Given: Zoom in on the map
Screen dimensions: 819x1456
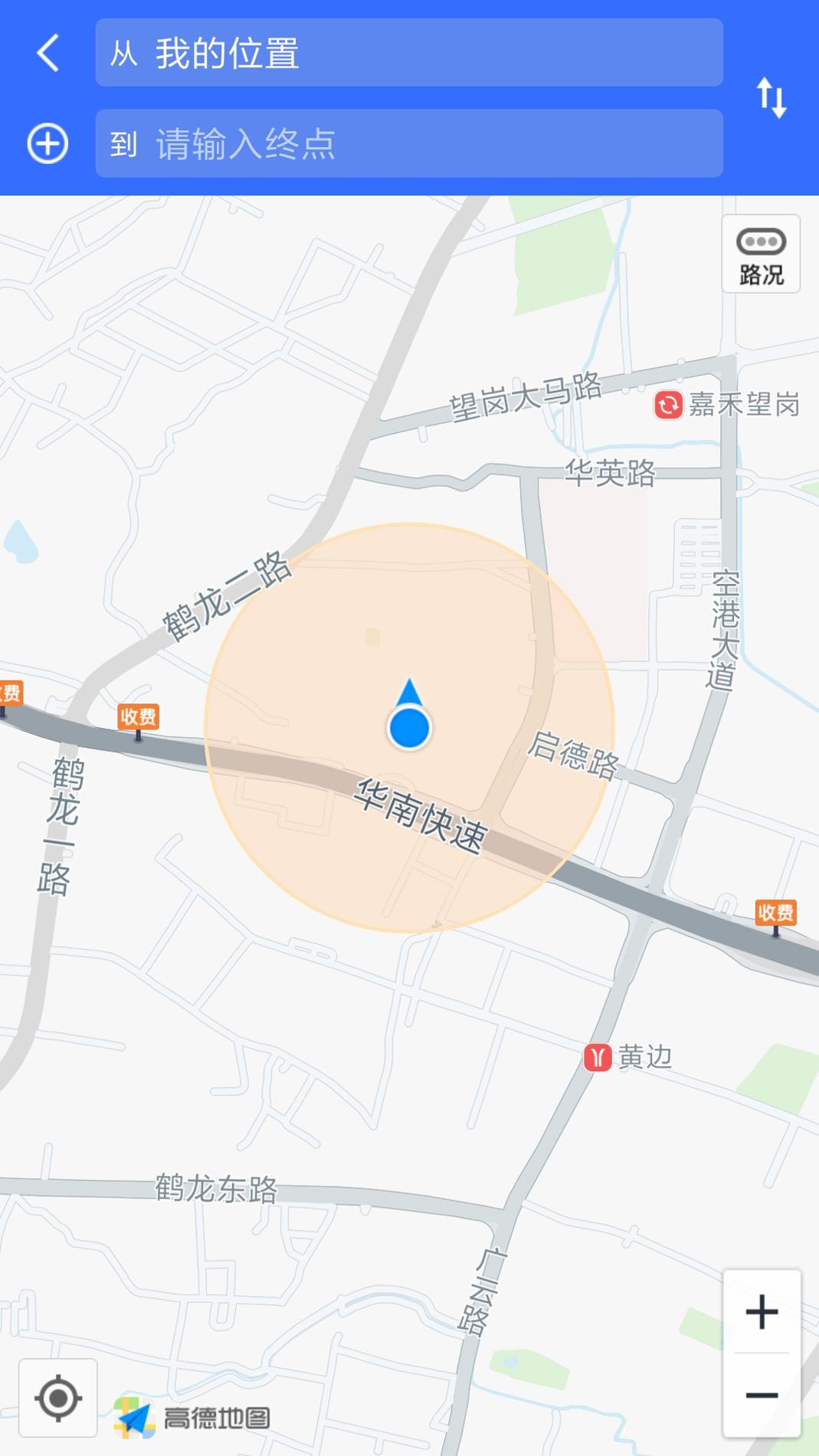Looking at the screenshot, I should (762, 1312).
